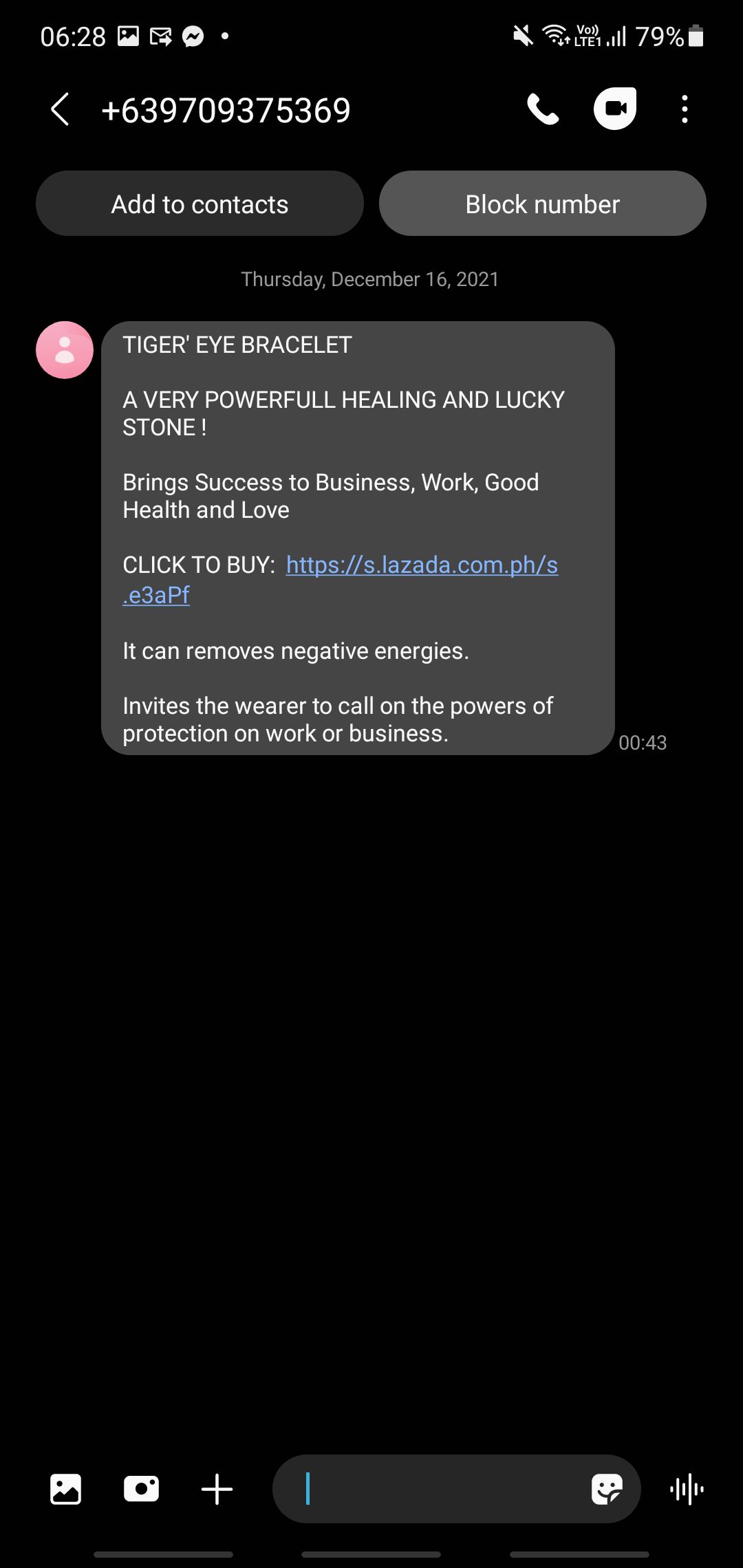Screen dimensions: 743x1568
Task: Tap the phone number in the title bar
Action: tap(226, 108)
